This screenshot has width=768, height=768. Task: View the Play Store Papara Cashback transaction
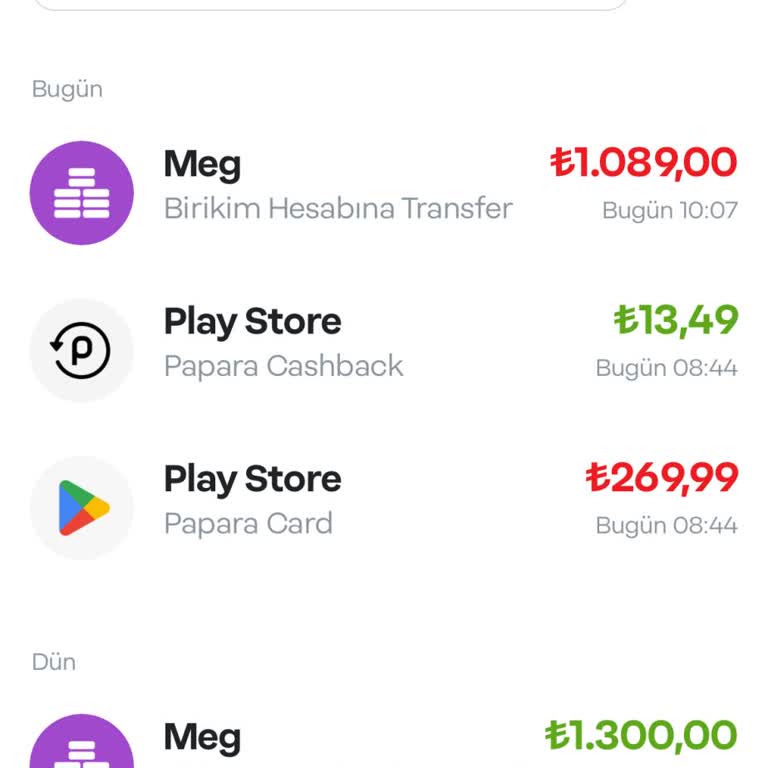384,345
